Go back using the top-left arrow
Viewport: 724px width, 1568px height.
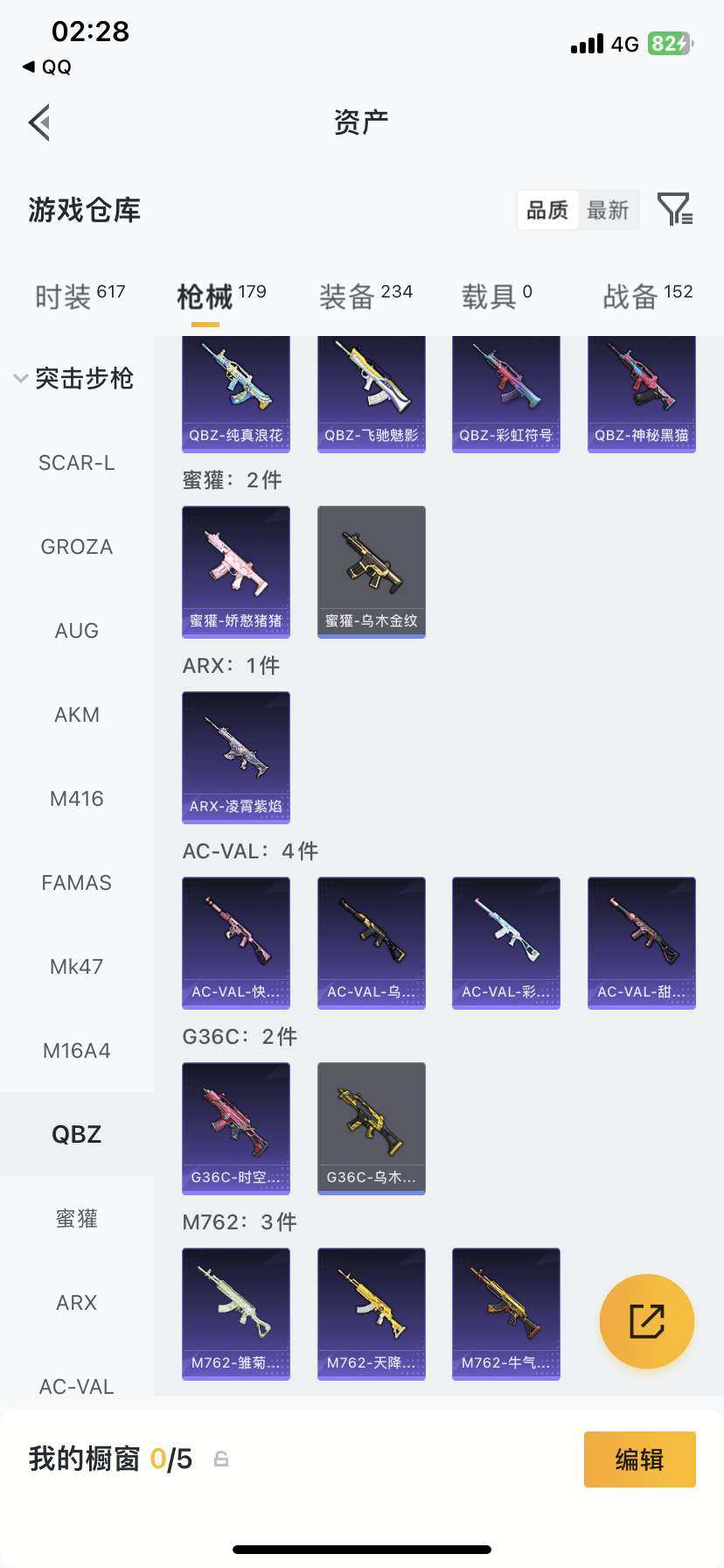coord(39,122)
